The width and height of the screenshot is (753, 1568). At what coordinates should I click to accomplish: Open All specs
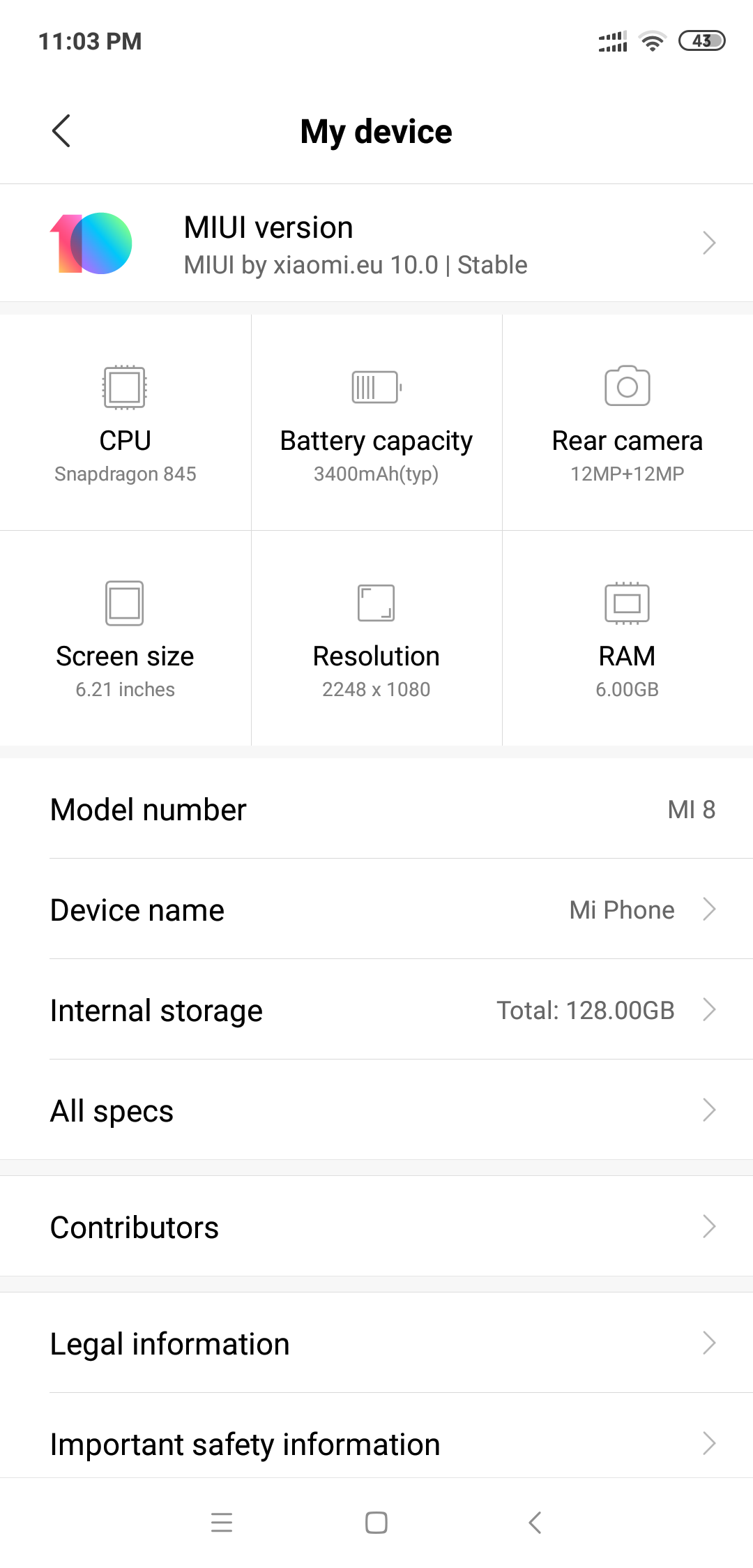pyautogui.click(x=376, y=1110)
